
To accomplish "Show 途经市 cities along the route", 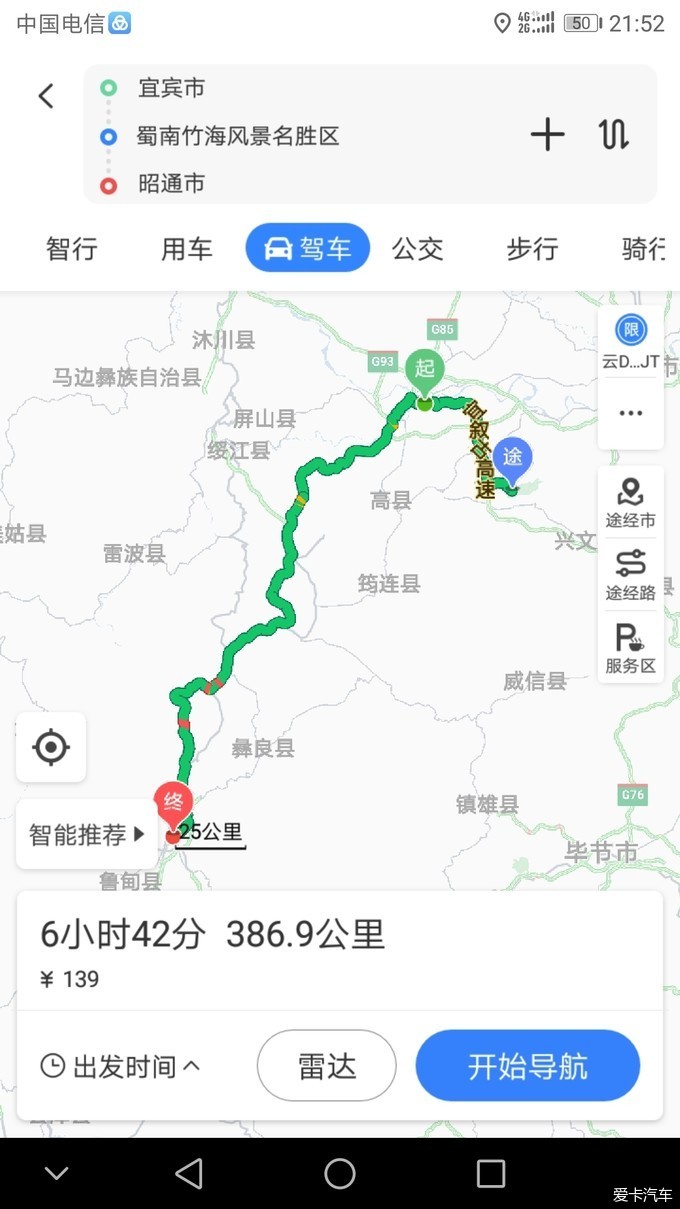I will coord(630,502).
